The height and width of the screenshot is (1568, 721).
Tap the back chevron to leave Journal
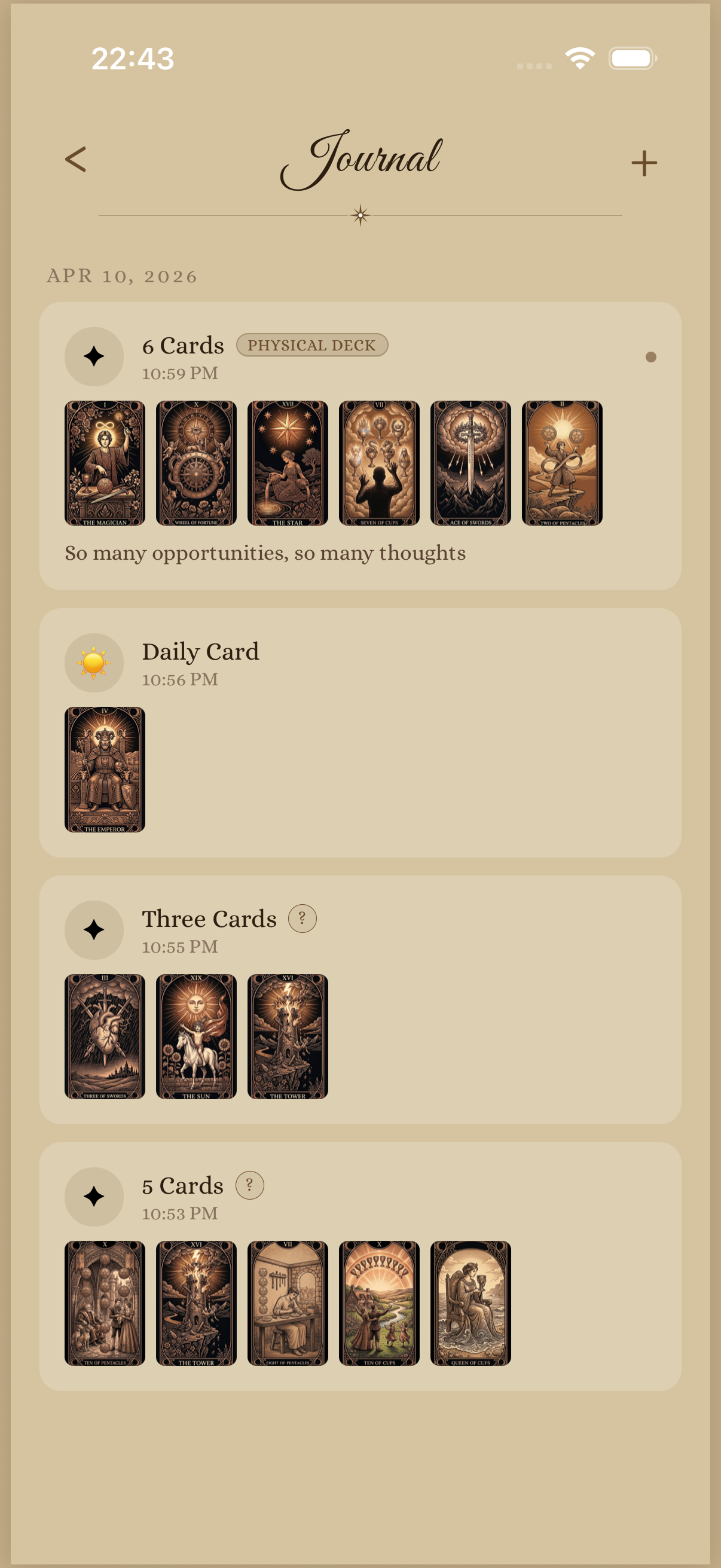click(75, 160)
